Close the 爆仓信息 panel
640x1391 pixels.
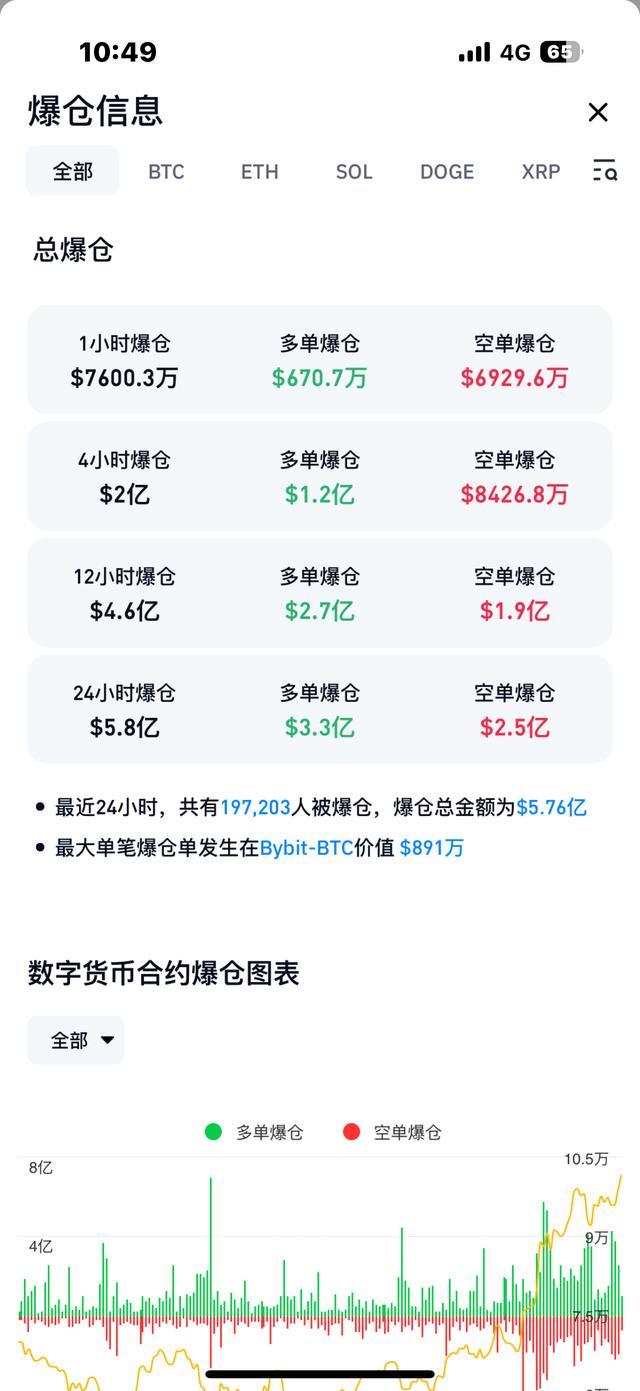tap(598, 112)
